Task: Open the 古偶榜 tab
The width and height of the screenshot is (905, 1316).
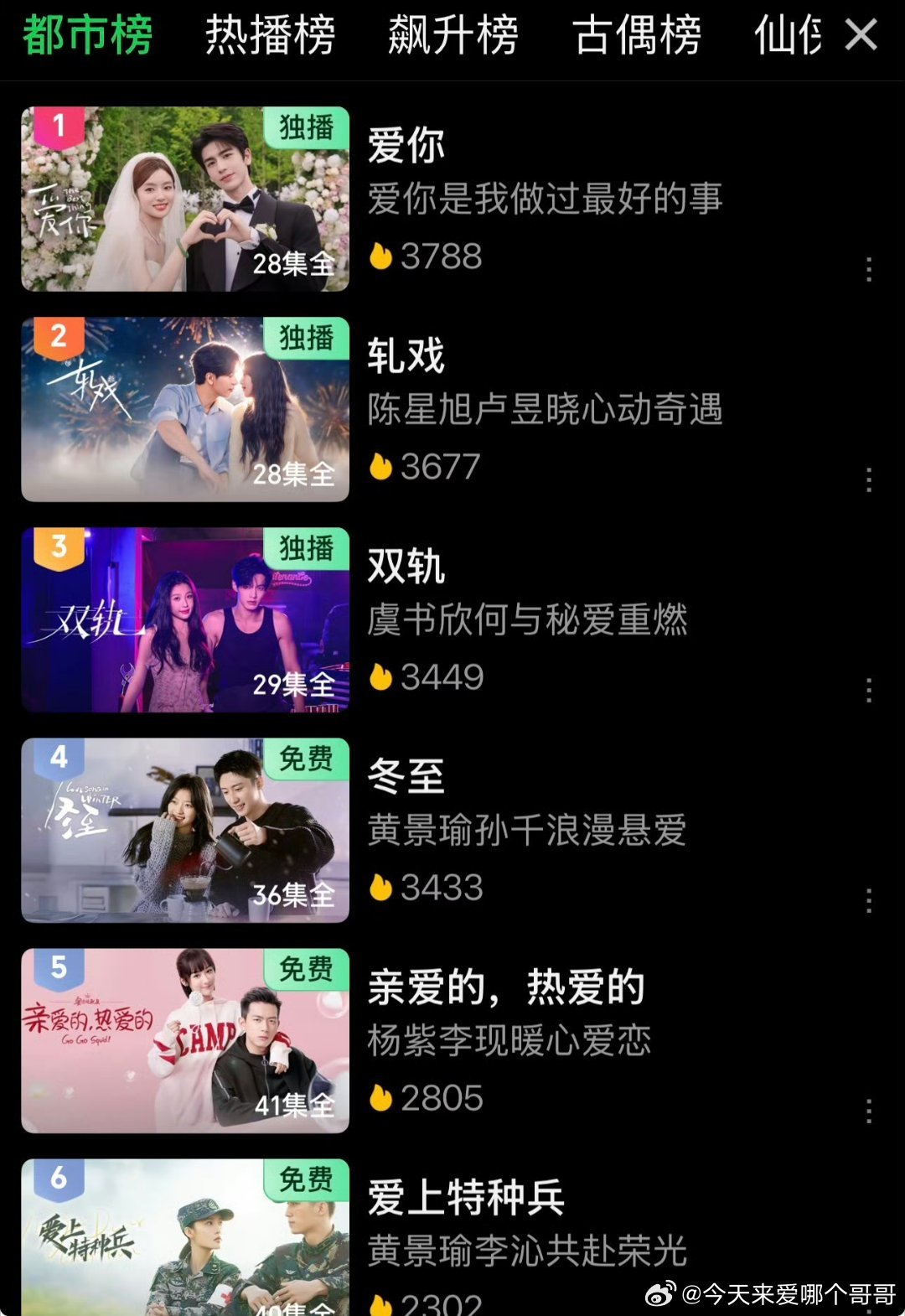Action: tap(637, 36)
